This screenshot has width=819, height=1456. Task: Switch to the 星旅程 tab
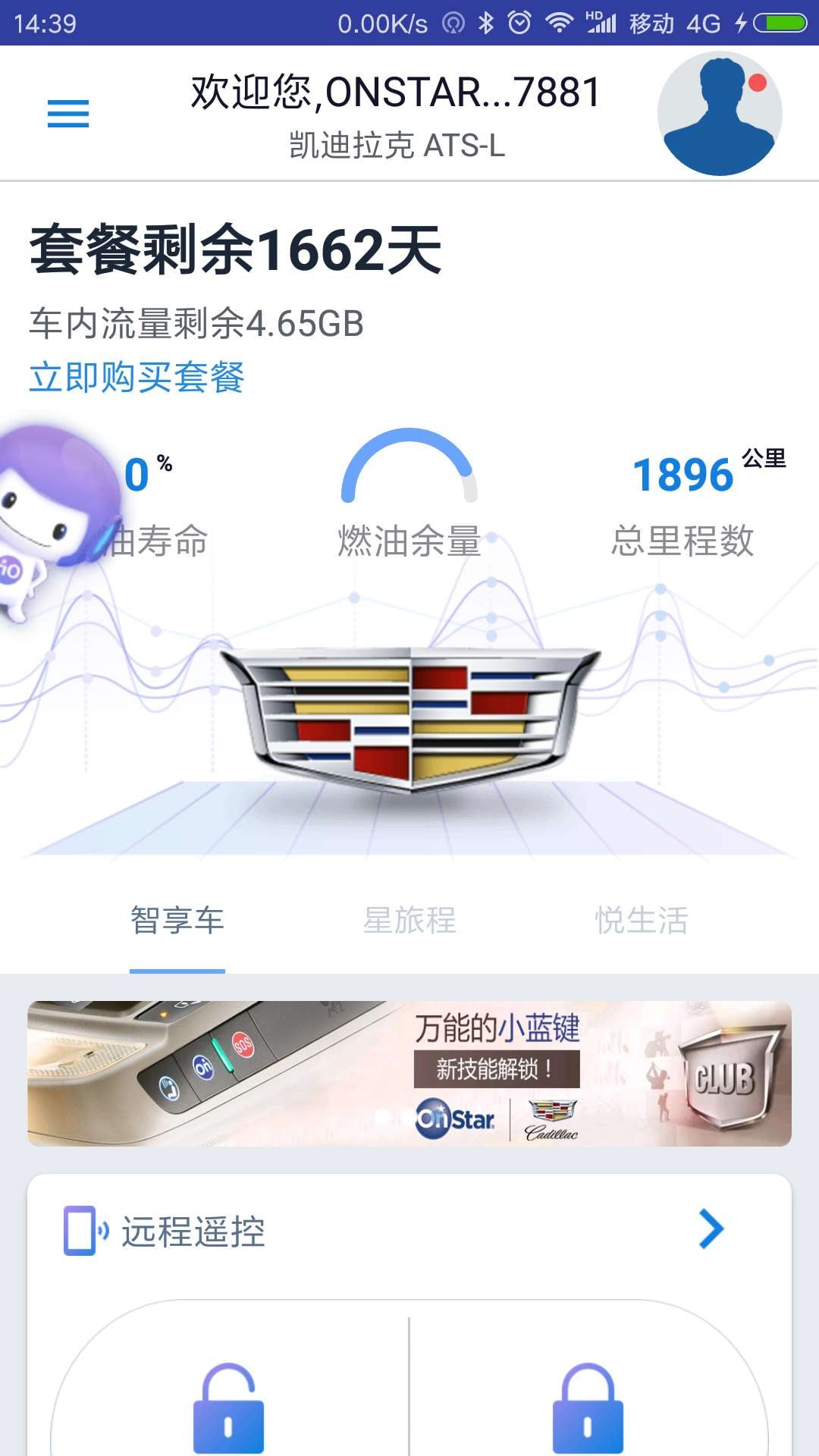click(x=409, y=920)
